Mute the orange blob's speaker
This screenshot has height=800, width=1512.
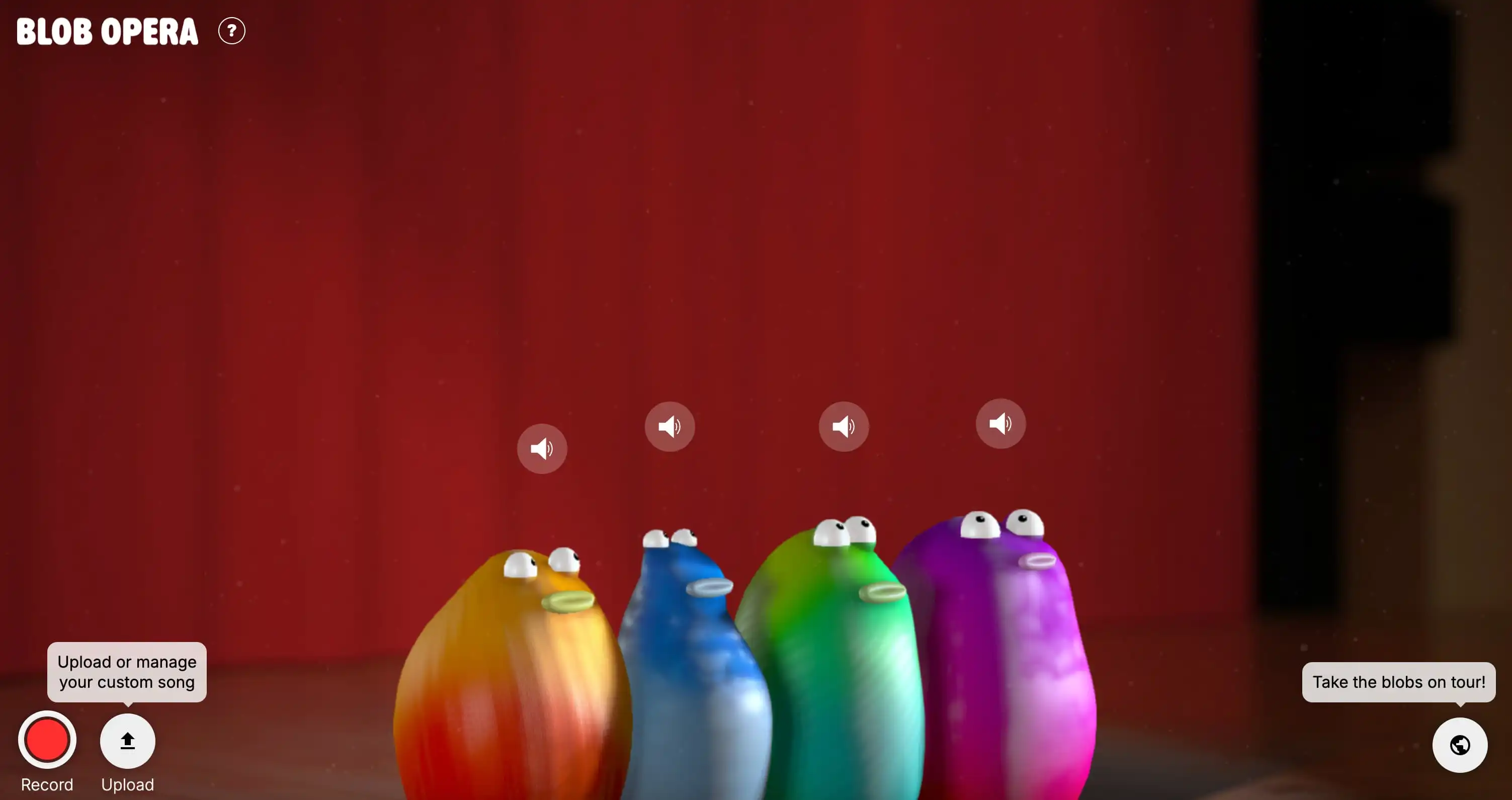(x=542, y=448)
